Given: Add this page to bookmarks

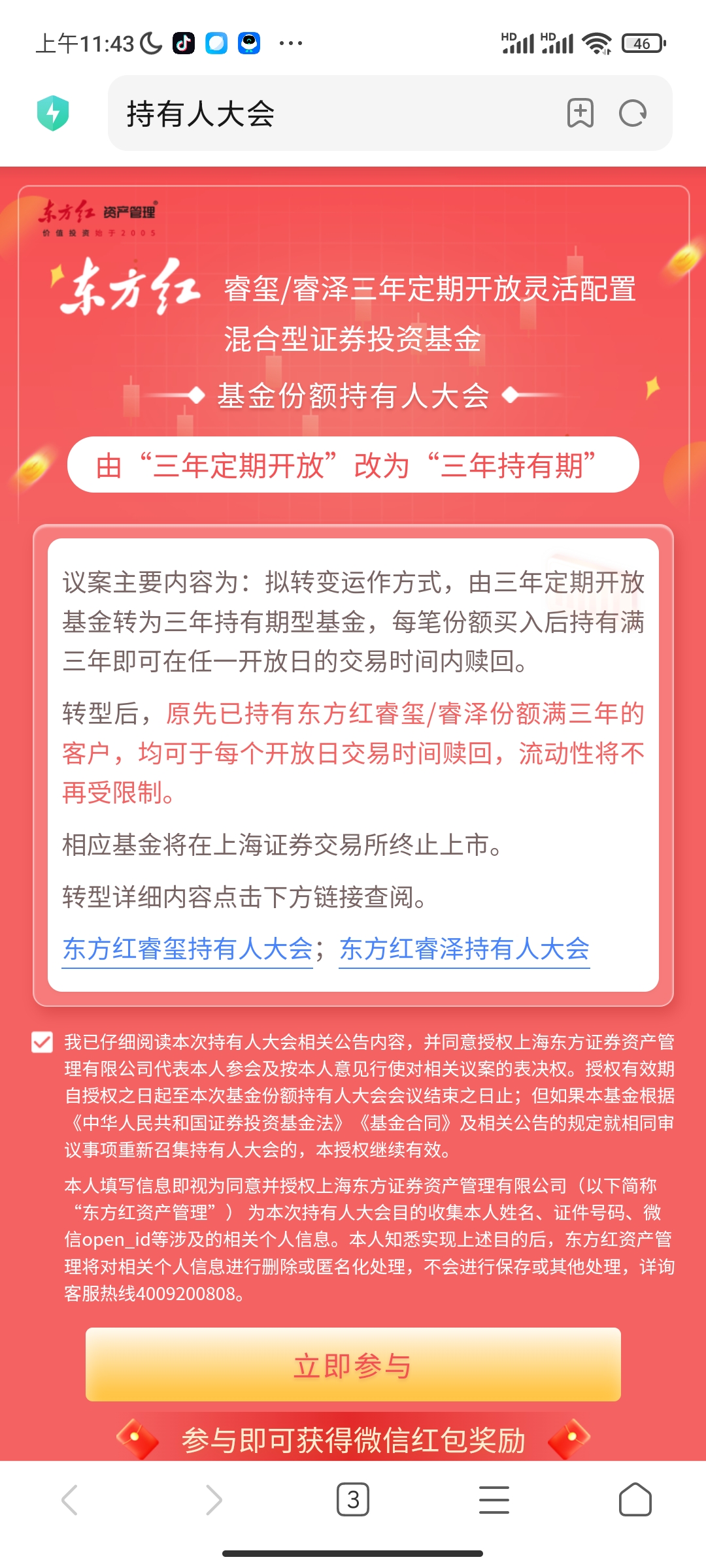Looking at the screenshot, I should [x=580, y=113].
